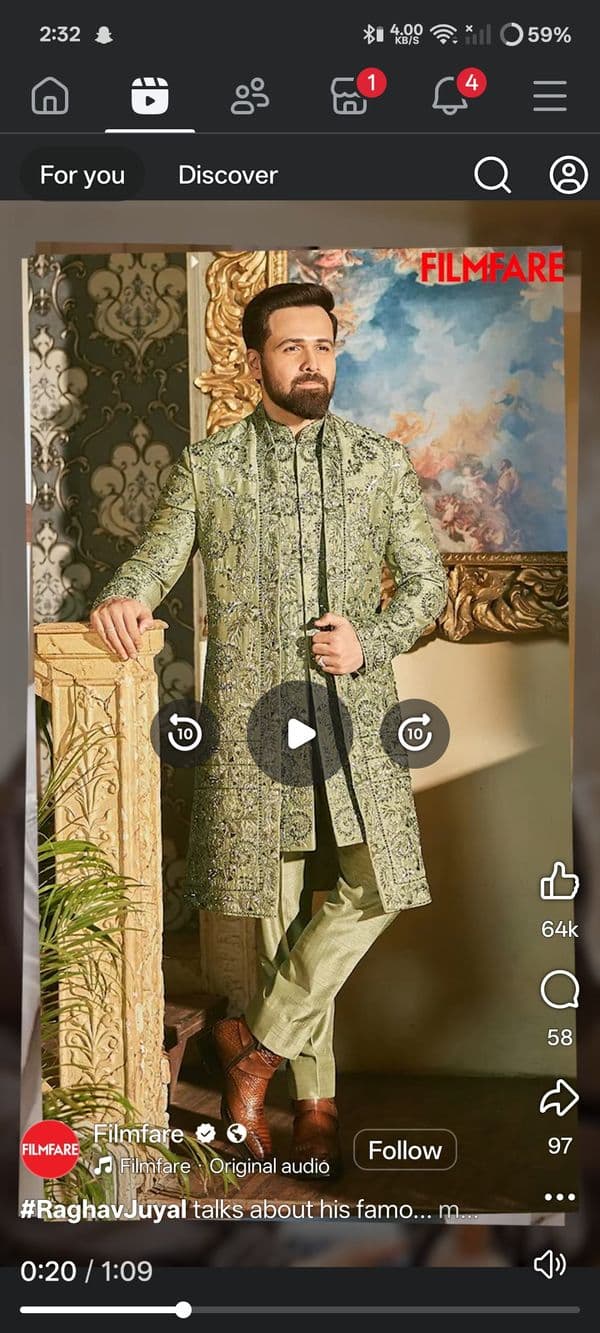Skip forward 10 seconds

coord(415,734)
